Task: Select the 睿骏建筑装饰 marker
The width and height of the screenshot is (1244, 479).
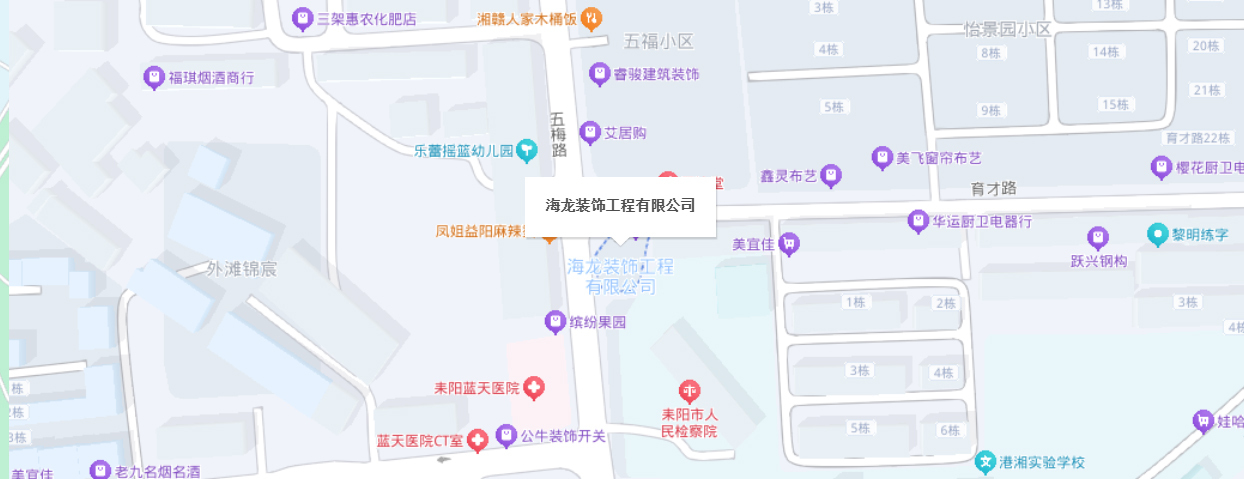Action: tap(599, 73)
